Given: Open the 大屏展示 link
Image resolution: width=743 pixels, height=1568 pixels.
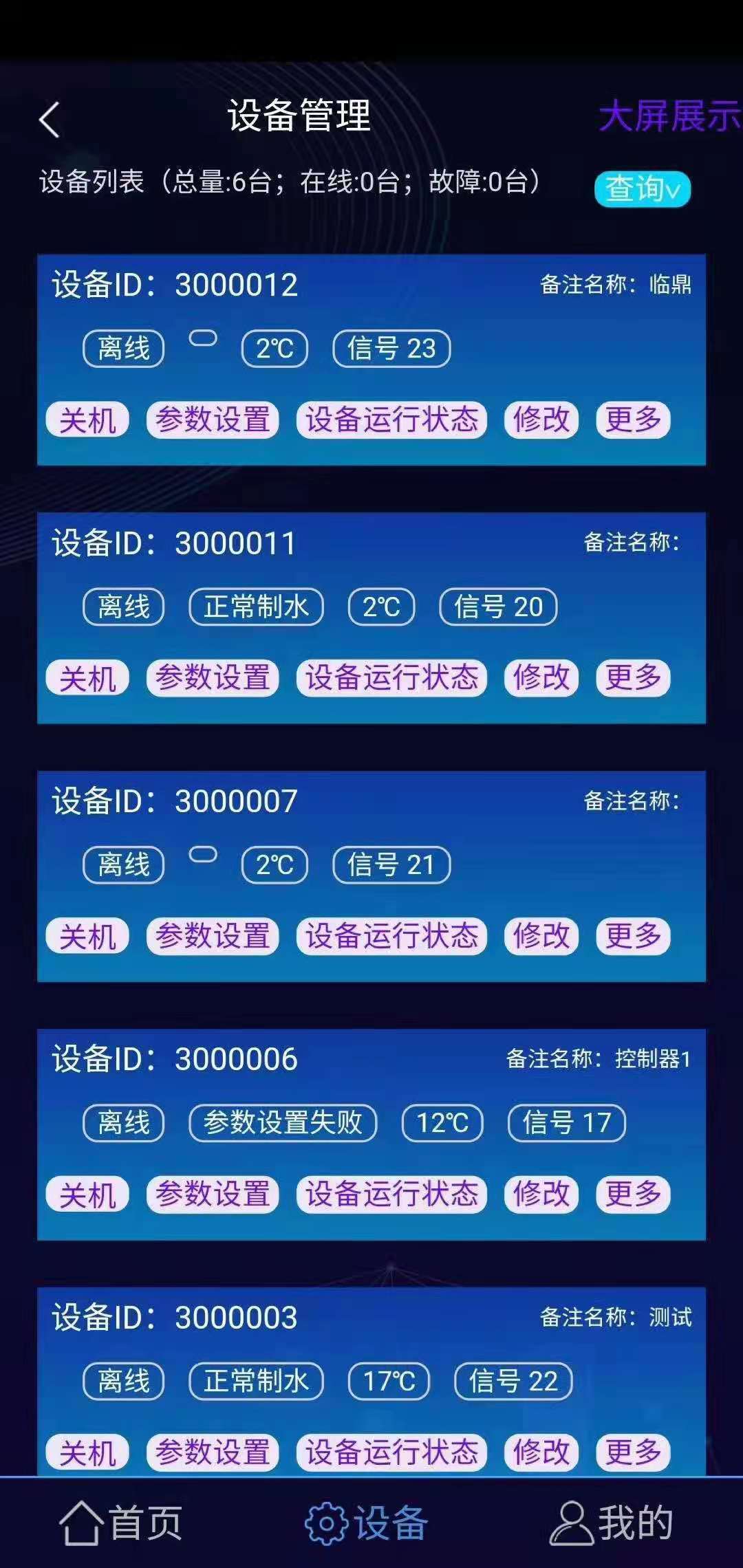Looking at the screenshot, I should click(x=669, y=116).
